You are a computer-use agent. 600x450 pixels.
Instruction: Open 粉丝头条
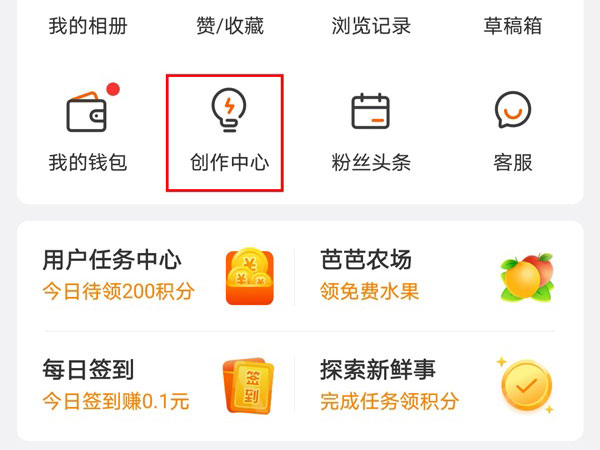click(x=371, y=130)
